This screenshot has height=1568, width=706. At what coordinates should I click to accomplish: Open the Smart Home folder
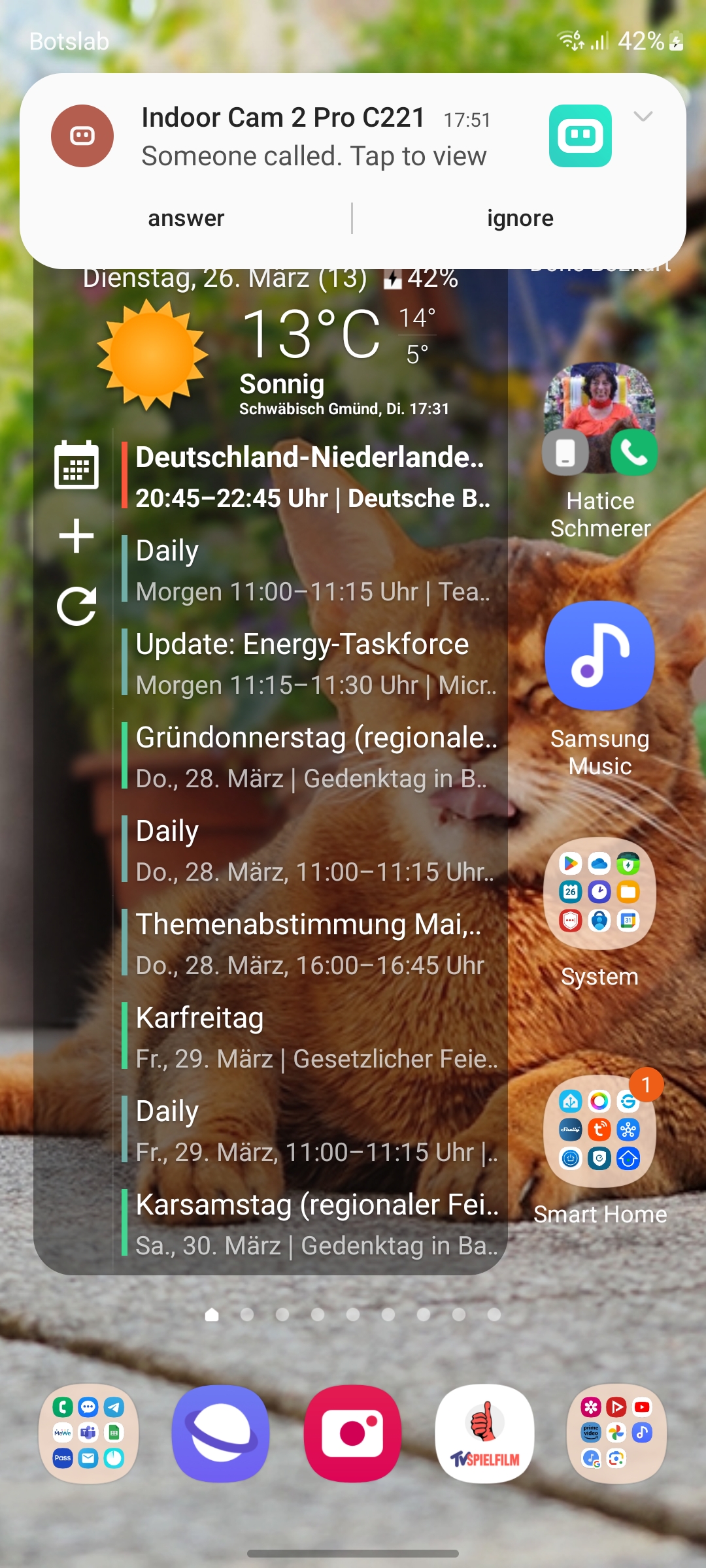599,1130
